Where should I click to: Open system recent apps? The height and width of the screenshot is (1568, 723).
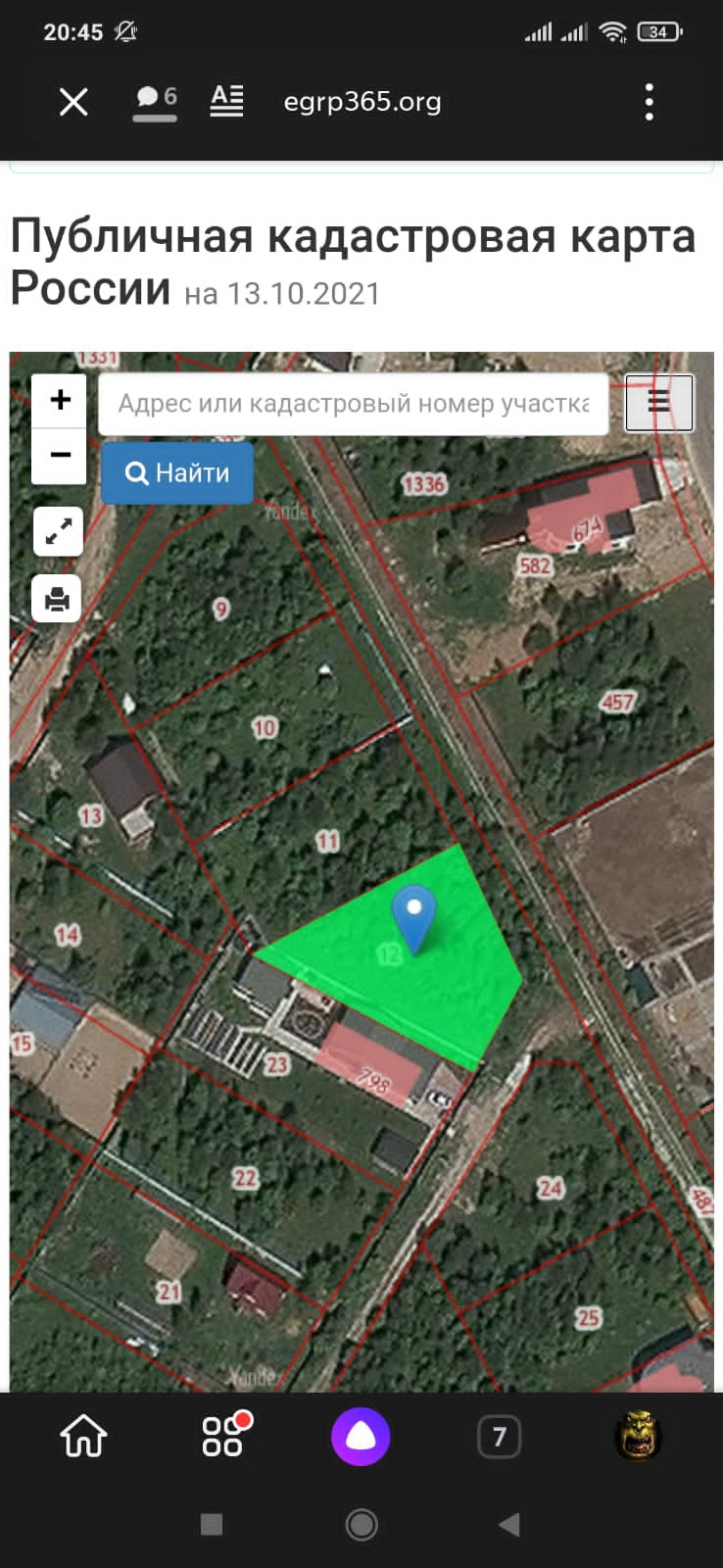[x=212, y=1525]
